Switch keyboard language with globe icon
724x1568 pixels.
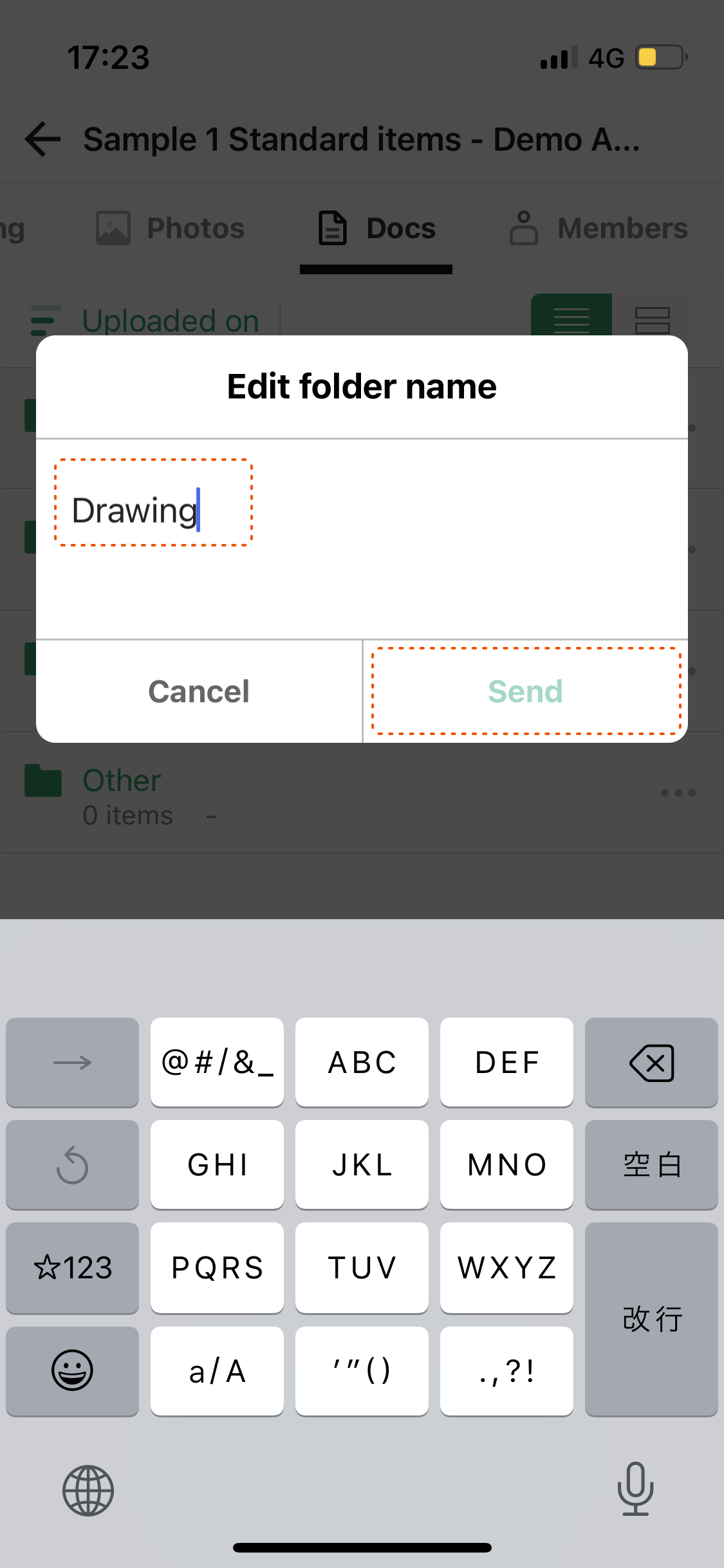[88, 1490]
